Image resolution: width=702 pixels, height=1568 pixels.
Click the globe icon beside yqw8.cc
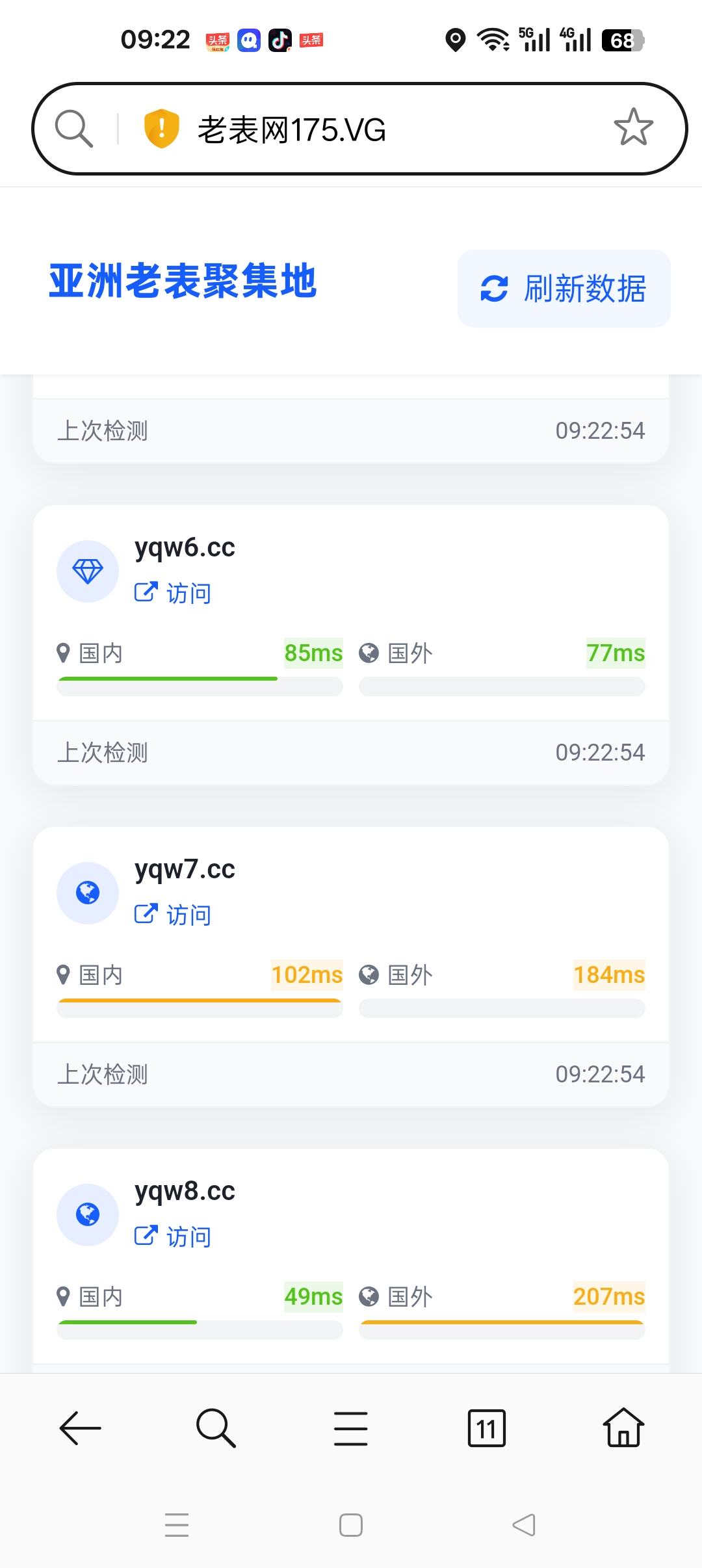click(x=88, y=1214)
